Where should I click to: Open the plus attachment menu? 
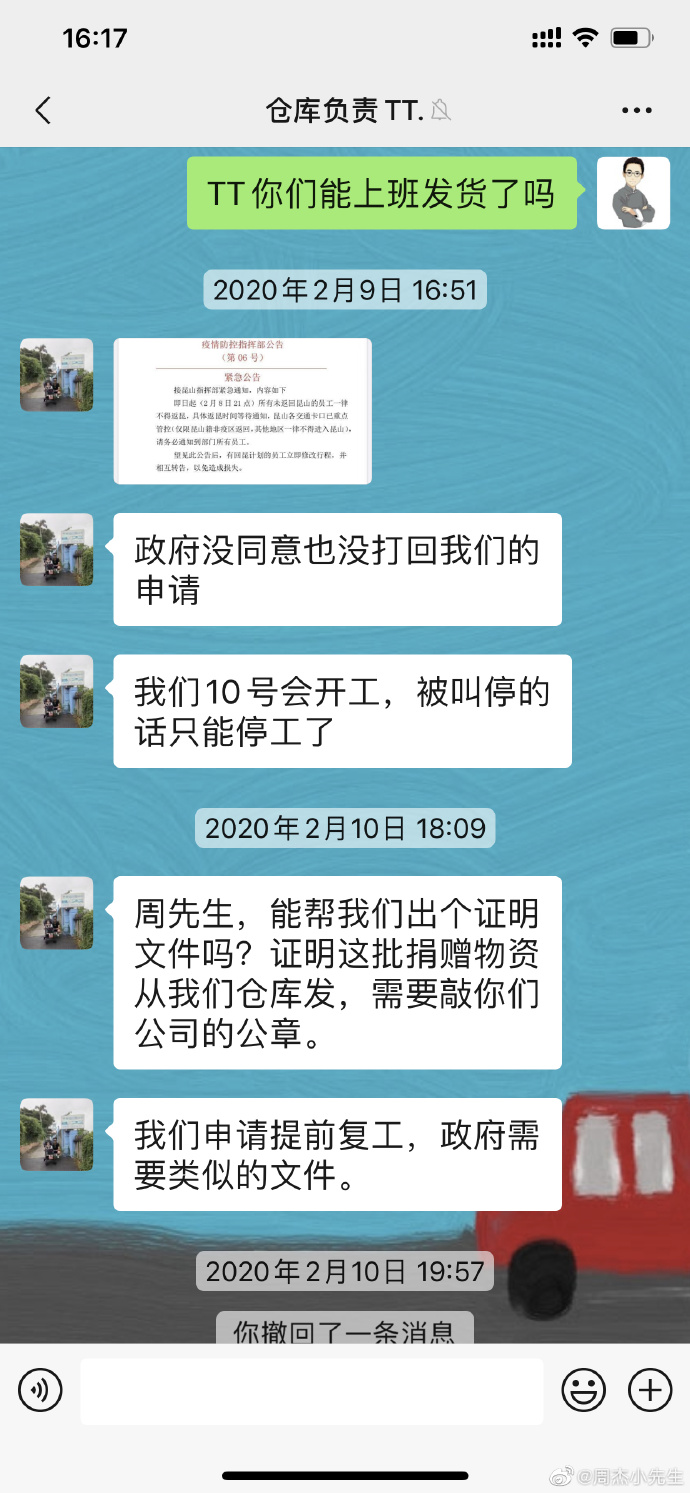click(x=649, y=1390)
